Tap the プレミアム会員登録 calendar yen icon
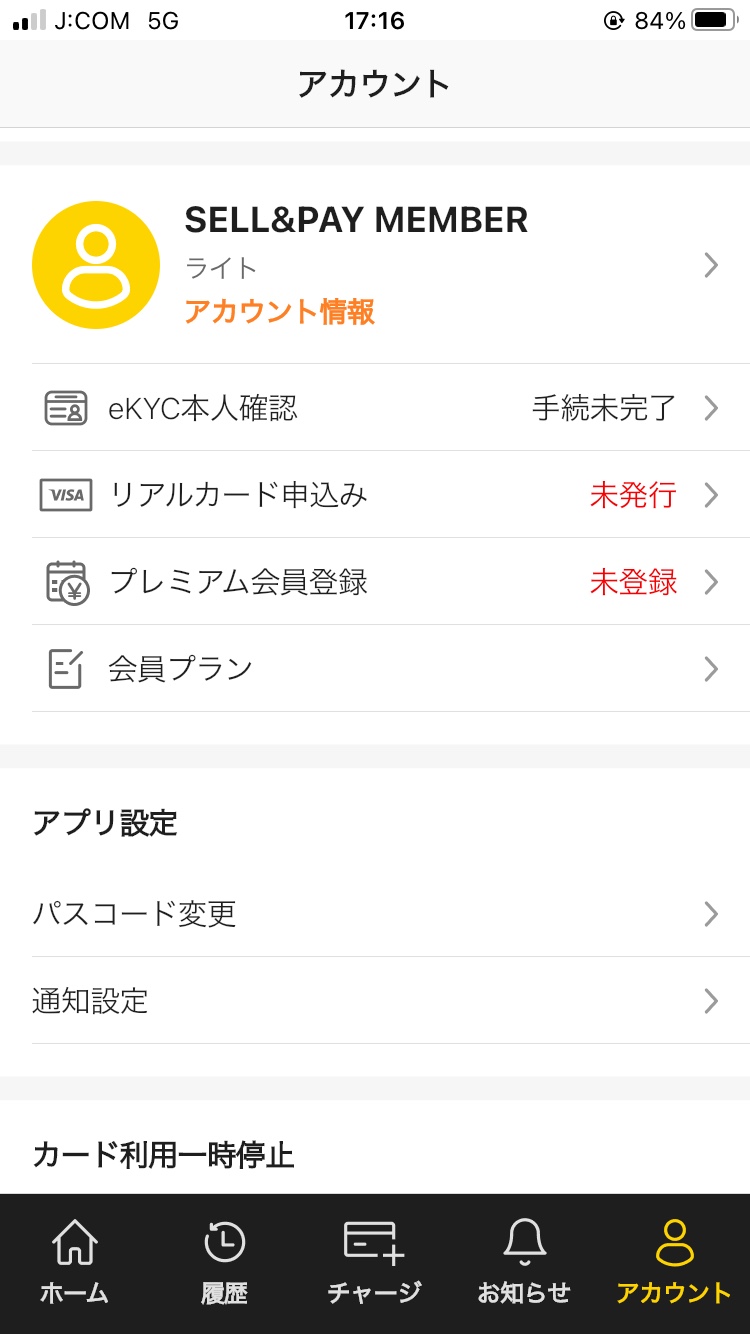 65,582
